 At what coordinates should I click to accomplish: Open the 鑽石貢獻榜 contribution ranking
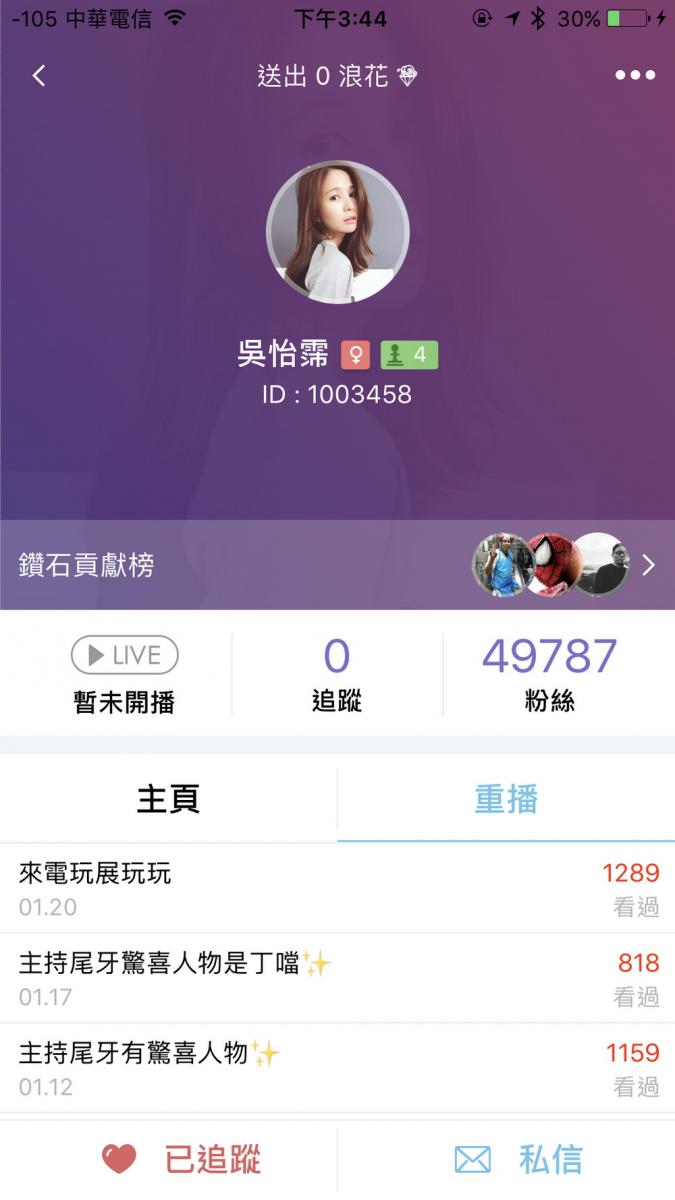coord(337,565)
